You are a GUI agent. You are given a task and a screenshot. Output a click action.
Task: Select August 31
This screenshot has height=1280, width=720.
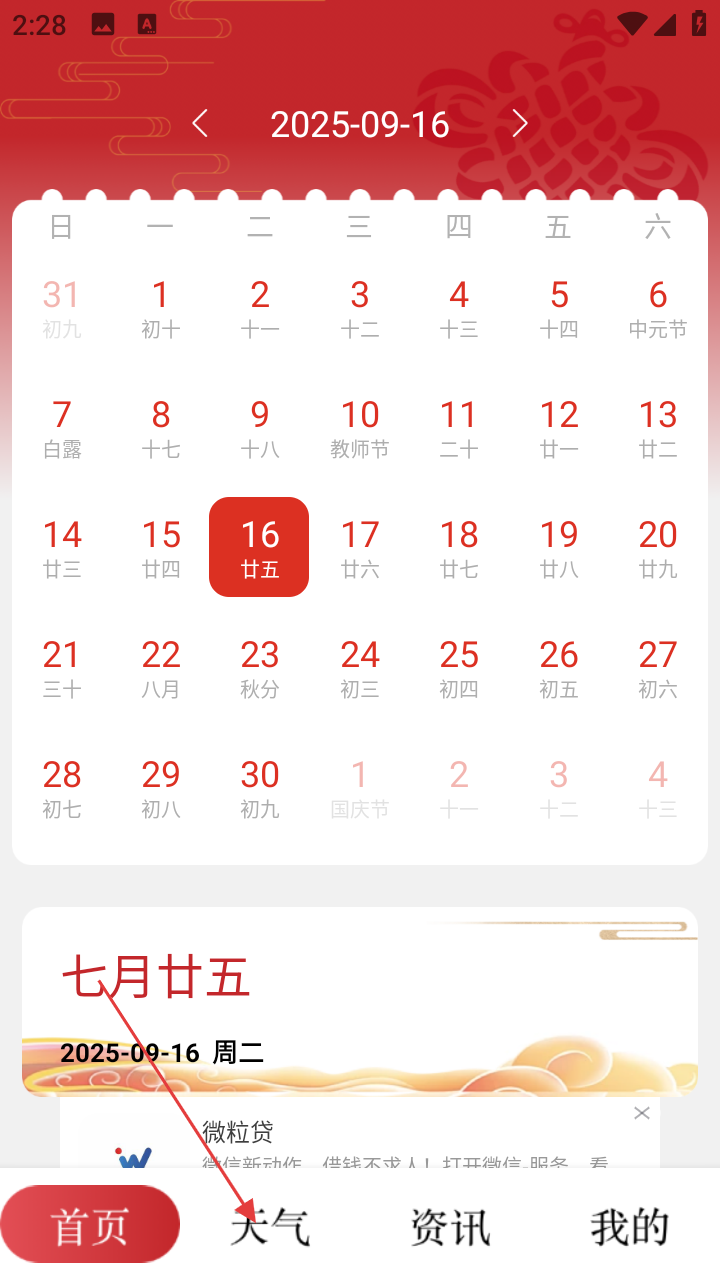coord(62,308)
